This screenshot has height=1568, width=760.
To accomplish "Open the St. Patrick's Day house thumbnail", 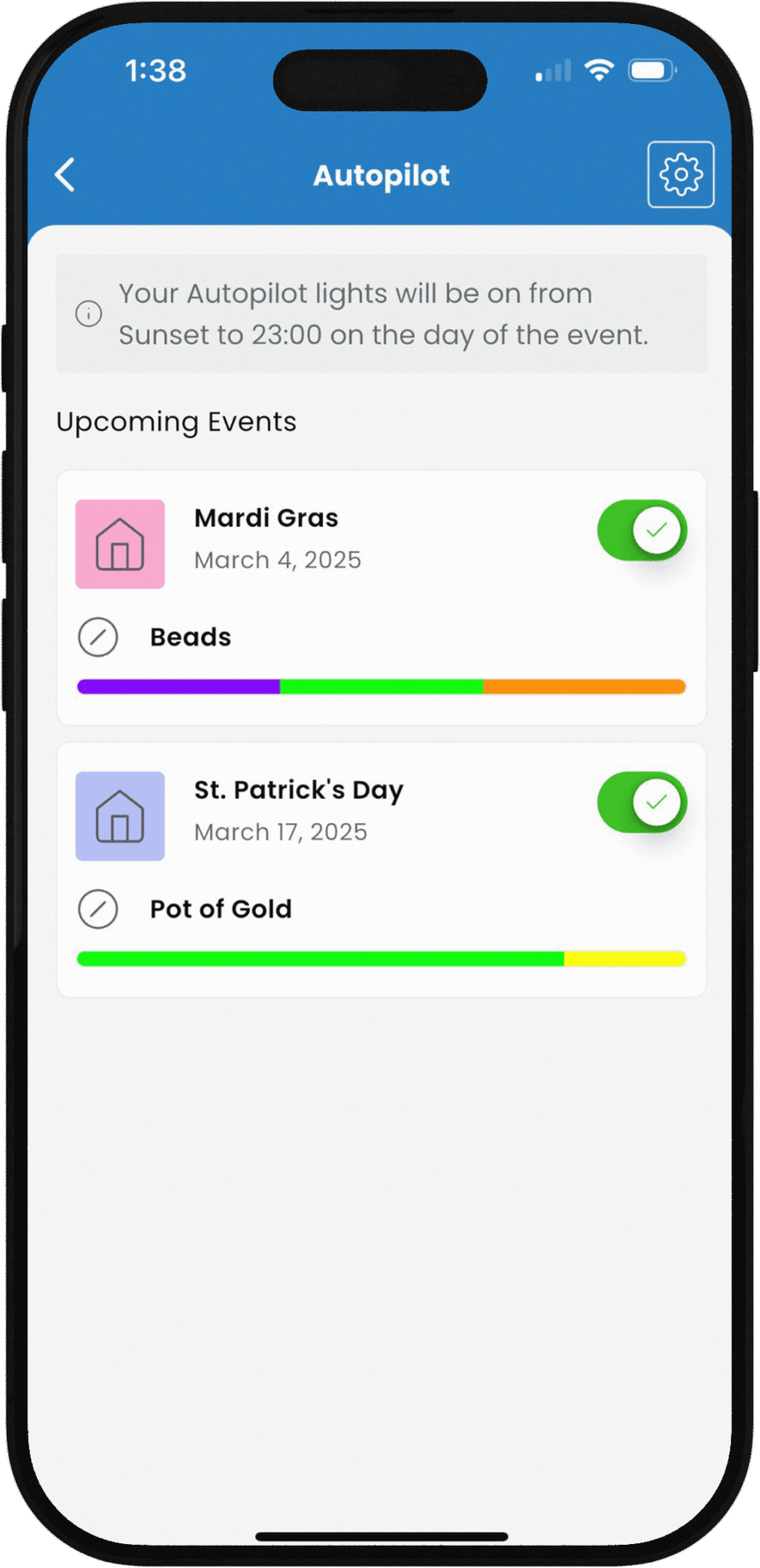I will [x=120, y=816].
